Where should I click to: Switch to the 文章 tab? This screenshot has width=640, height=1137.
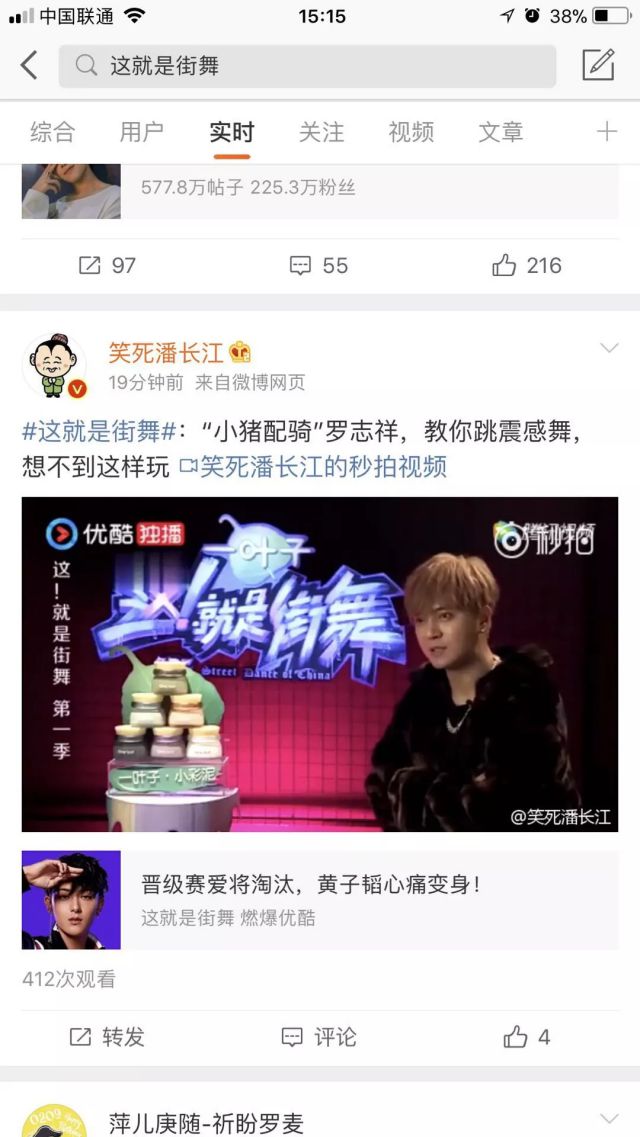tap(501, 132)
